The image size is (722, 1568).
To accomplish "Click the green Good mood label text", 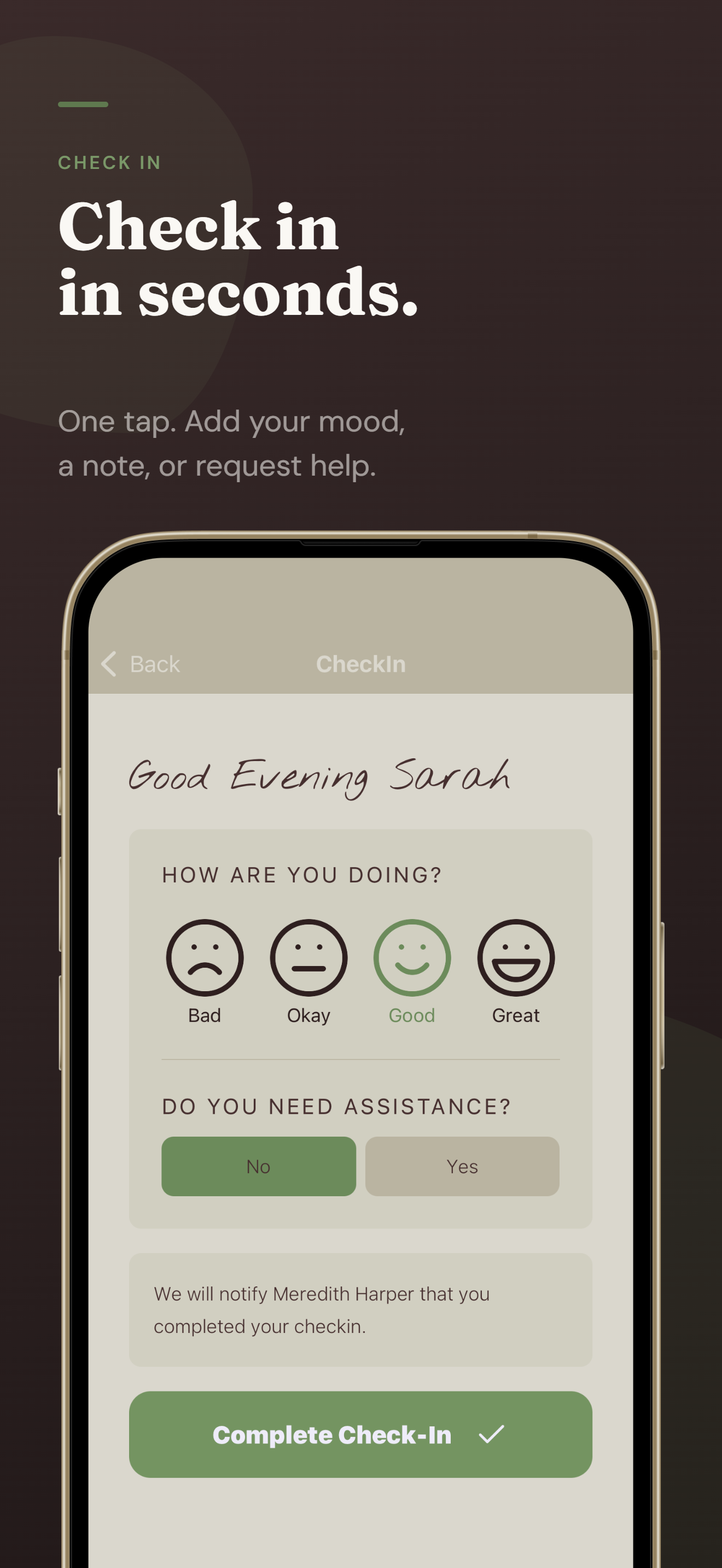I will coord(412,1014).
